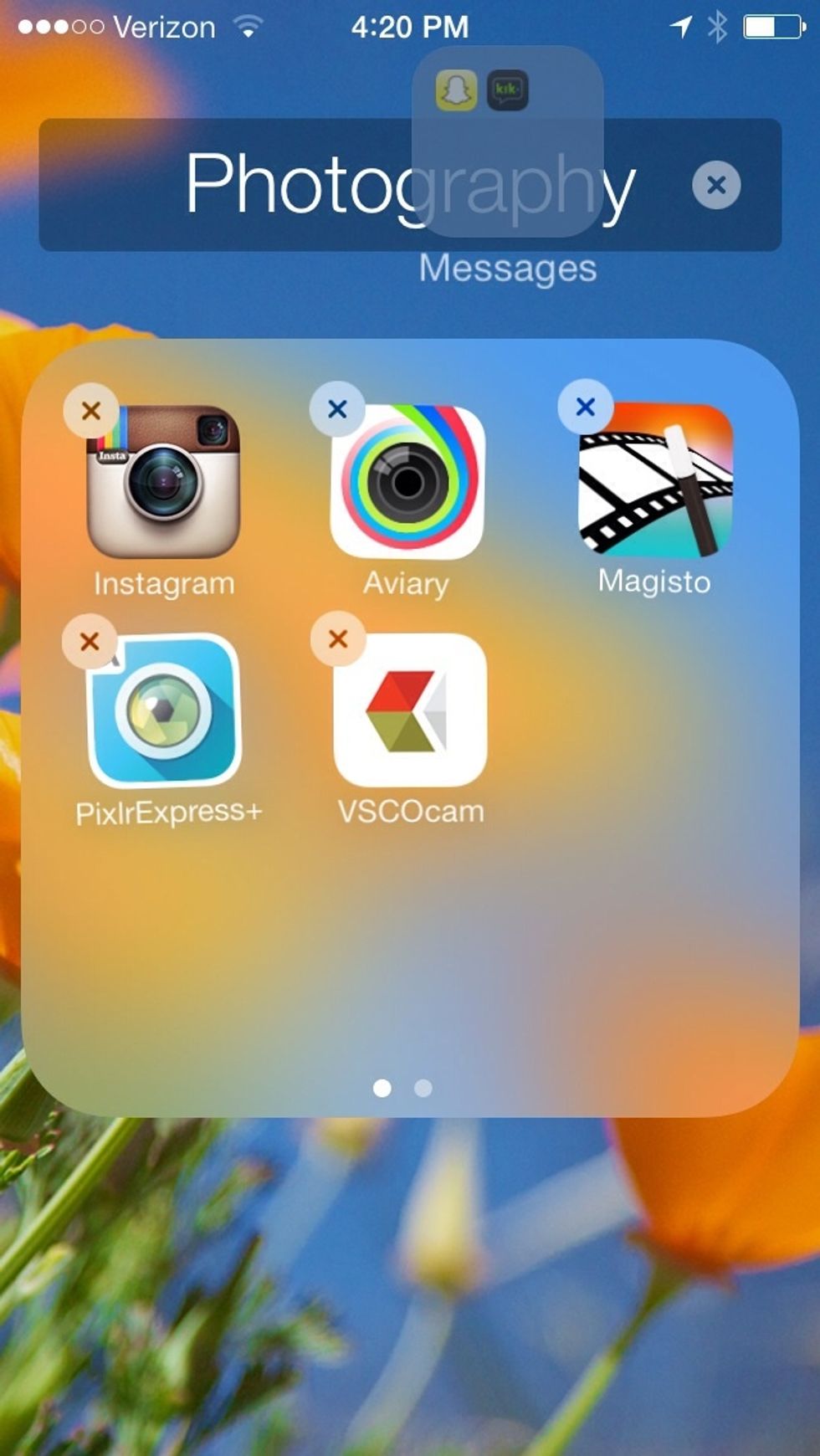820x1456 pixels.
Task: Delete PixlrExpress+ via its X badge
Action: (x=91, y=640)
